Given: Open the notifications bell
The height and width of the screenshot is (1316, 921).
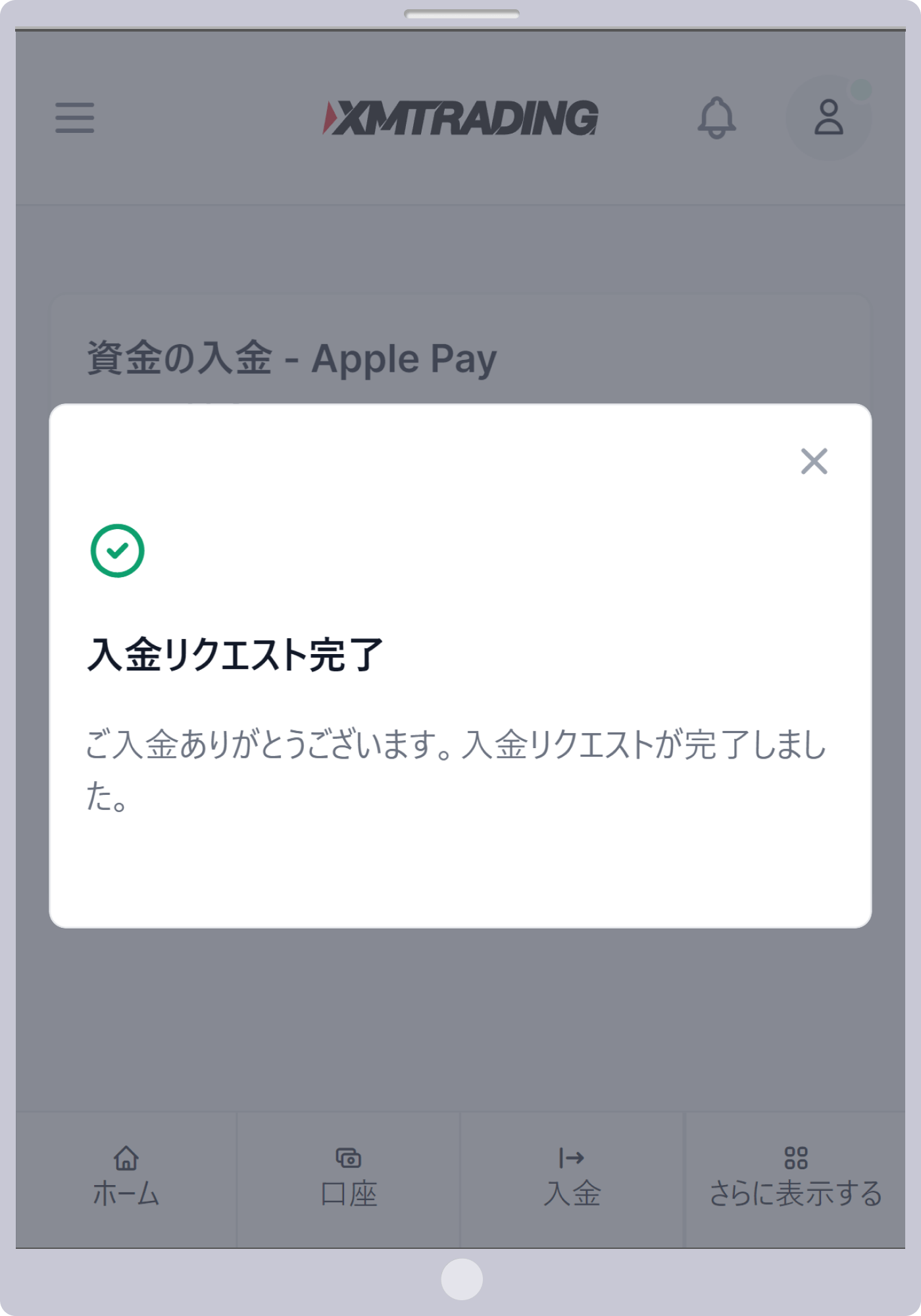Looking at the screenshot, I should (716, 118).
